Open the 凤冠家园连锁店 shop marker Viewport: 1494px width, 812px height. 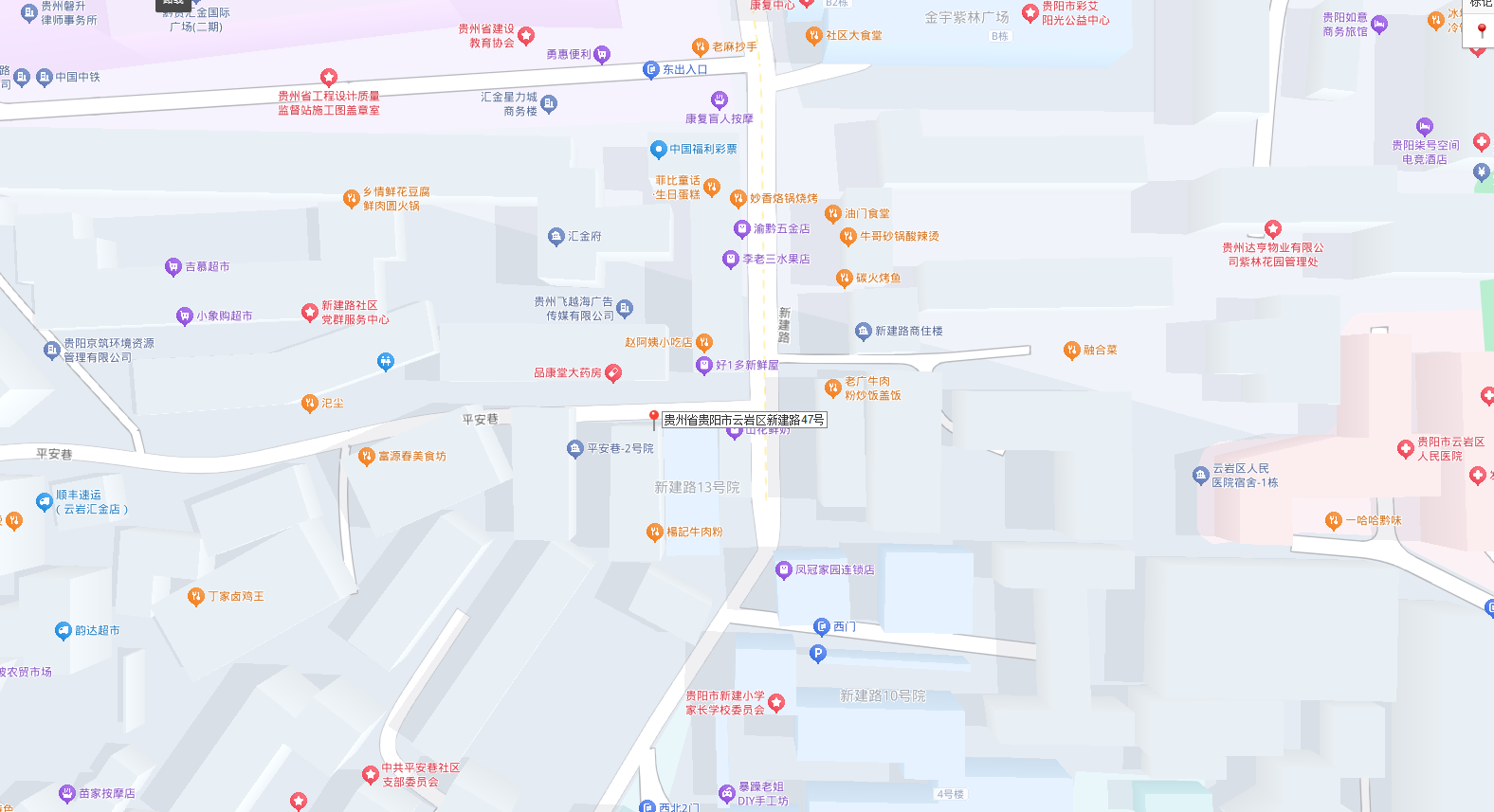pyautogui.click(x=783, y=570)
